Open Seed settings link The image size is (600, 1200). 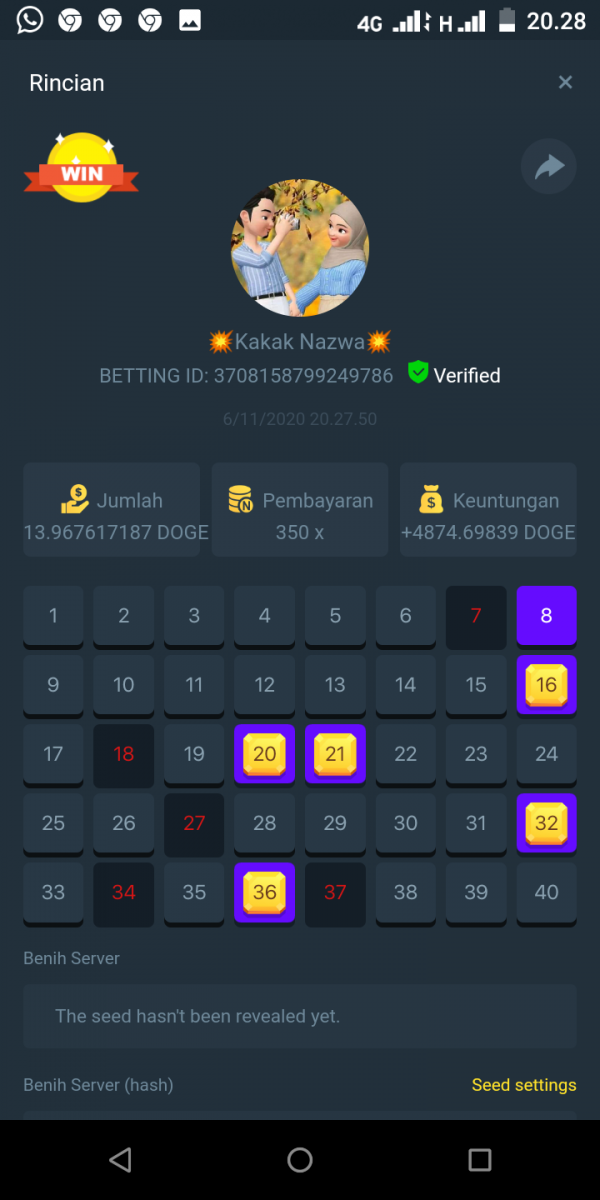click(523, 1085)
